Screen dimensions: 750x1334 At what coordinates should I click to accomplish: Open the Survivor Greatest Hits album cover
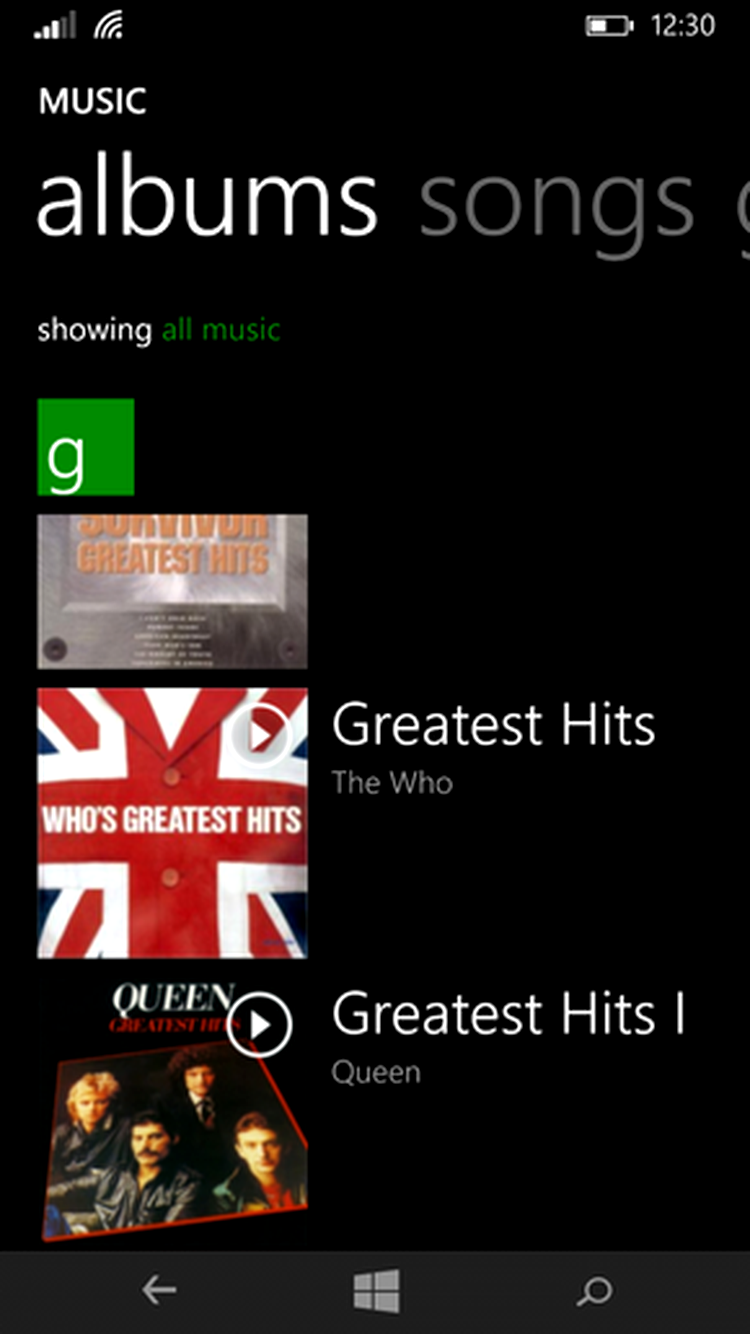point(172,591)
